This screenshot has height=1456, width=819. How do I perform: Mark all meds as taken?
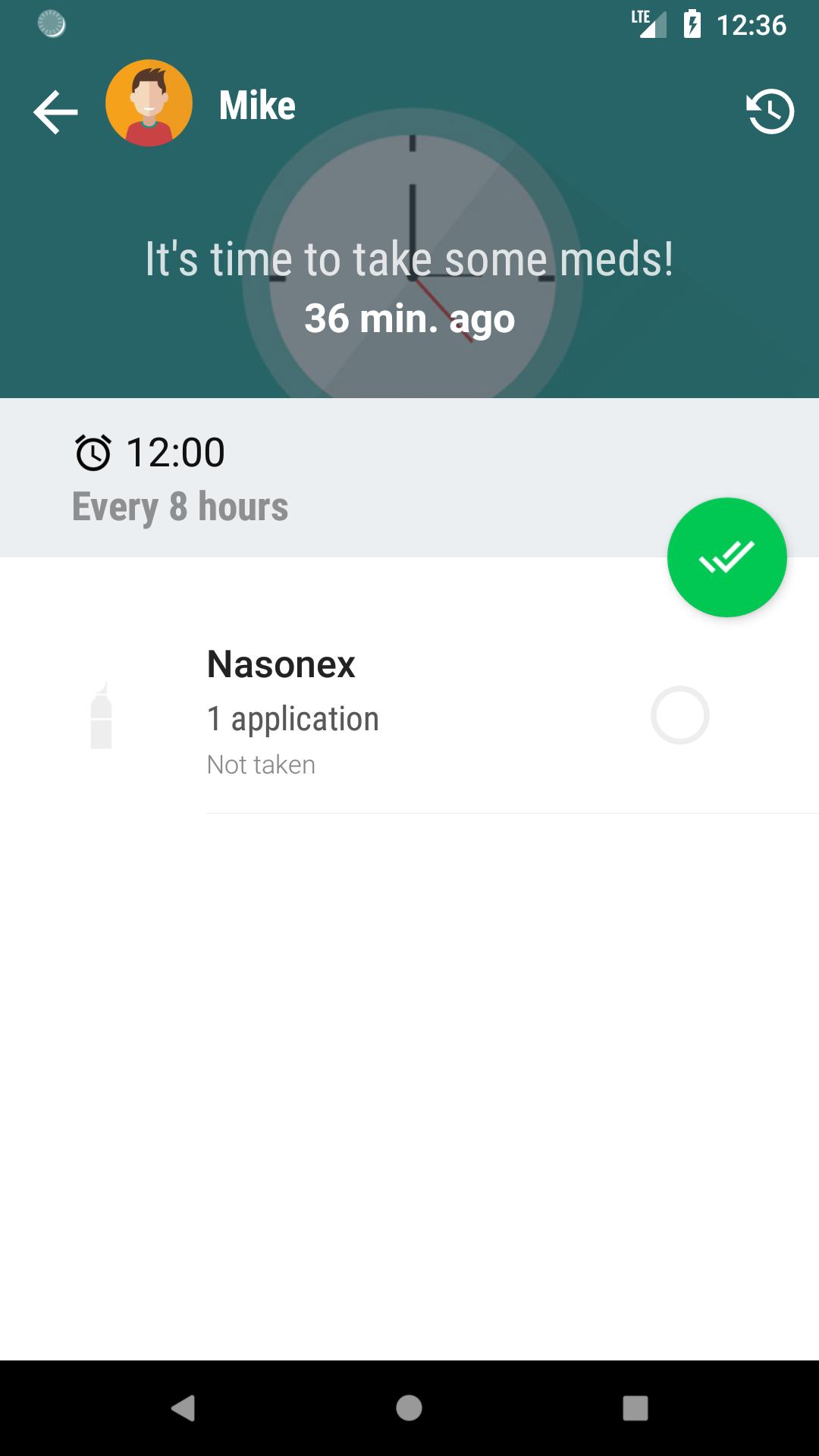(x=726, y=557)
